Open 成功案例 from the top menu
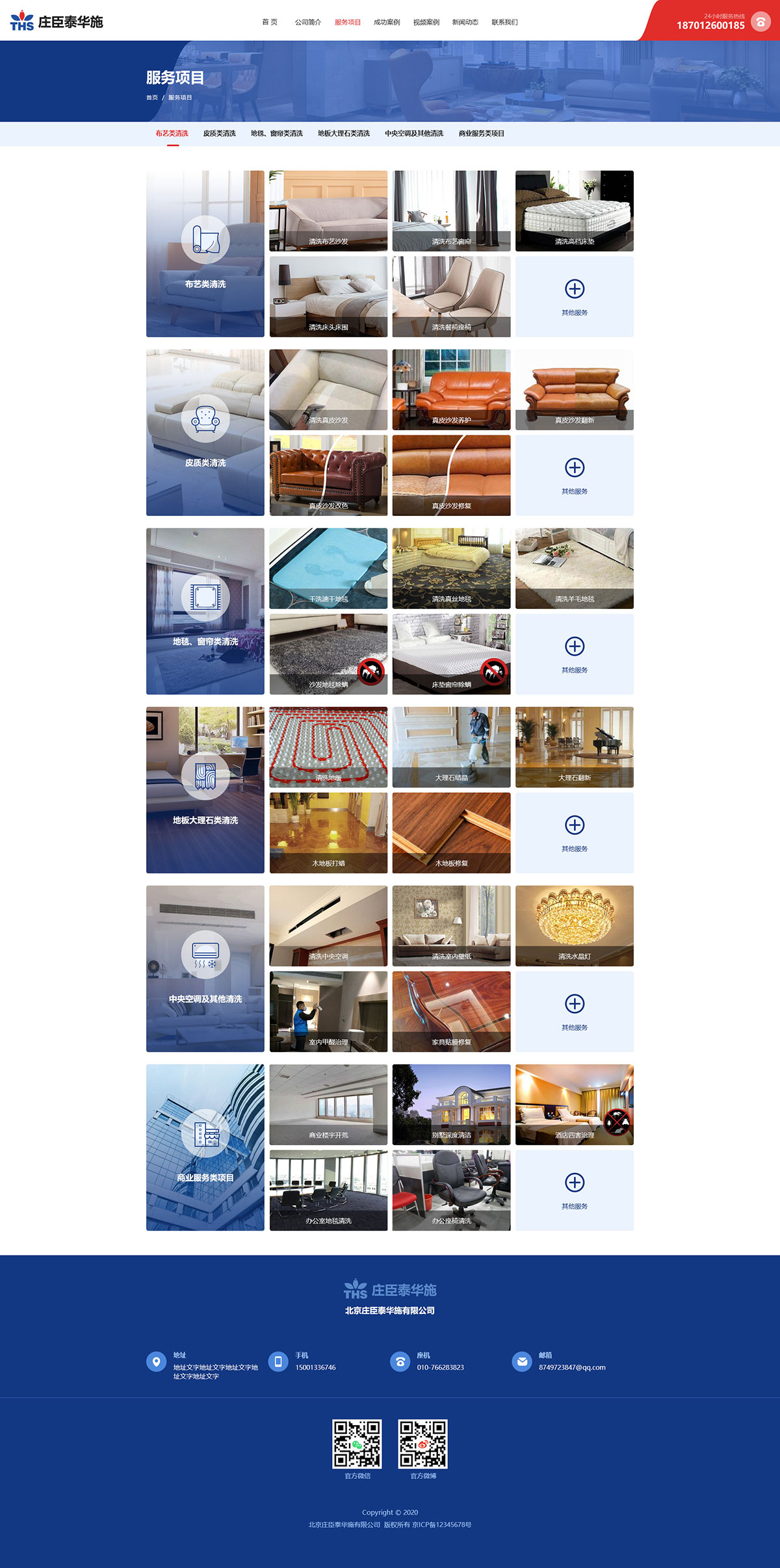Screen dimensions: 780x1568 387,22
